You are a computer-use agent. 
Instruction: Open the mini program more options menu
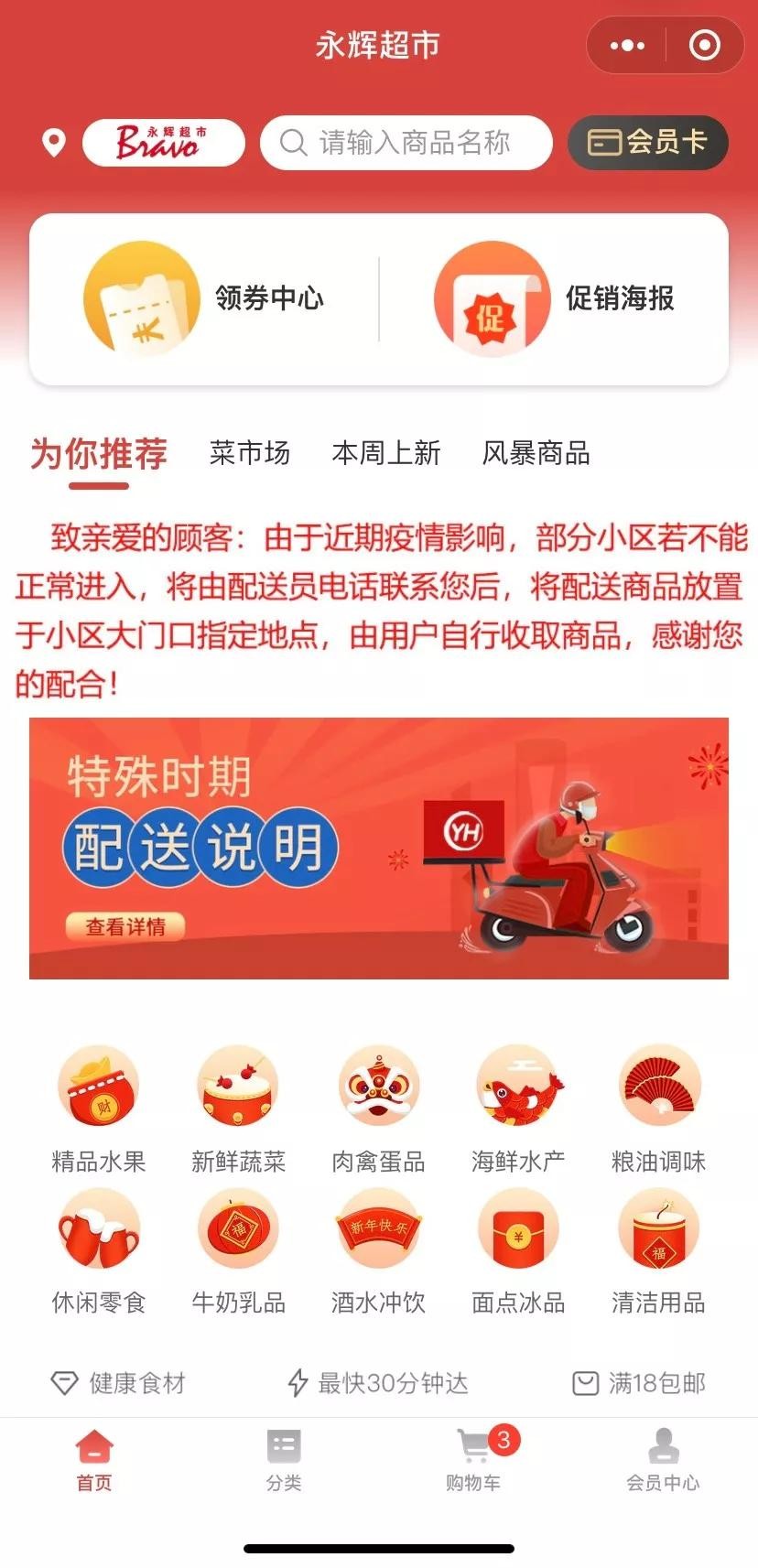[x=627, y=45]
